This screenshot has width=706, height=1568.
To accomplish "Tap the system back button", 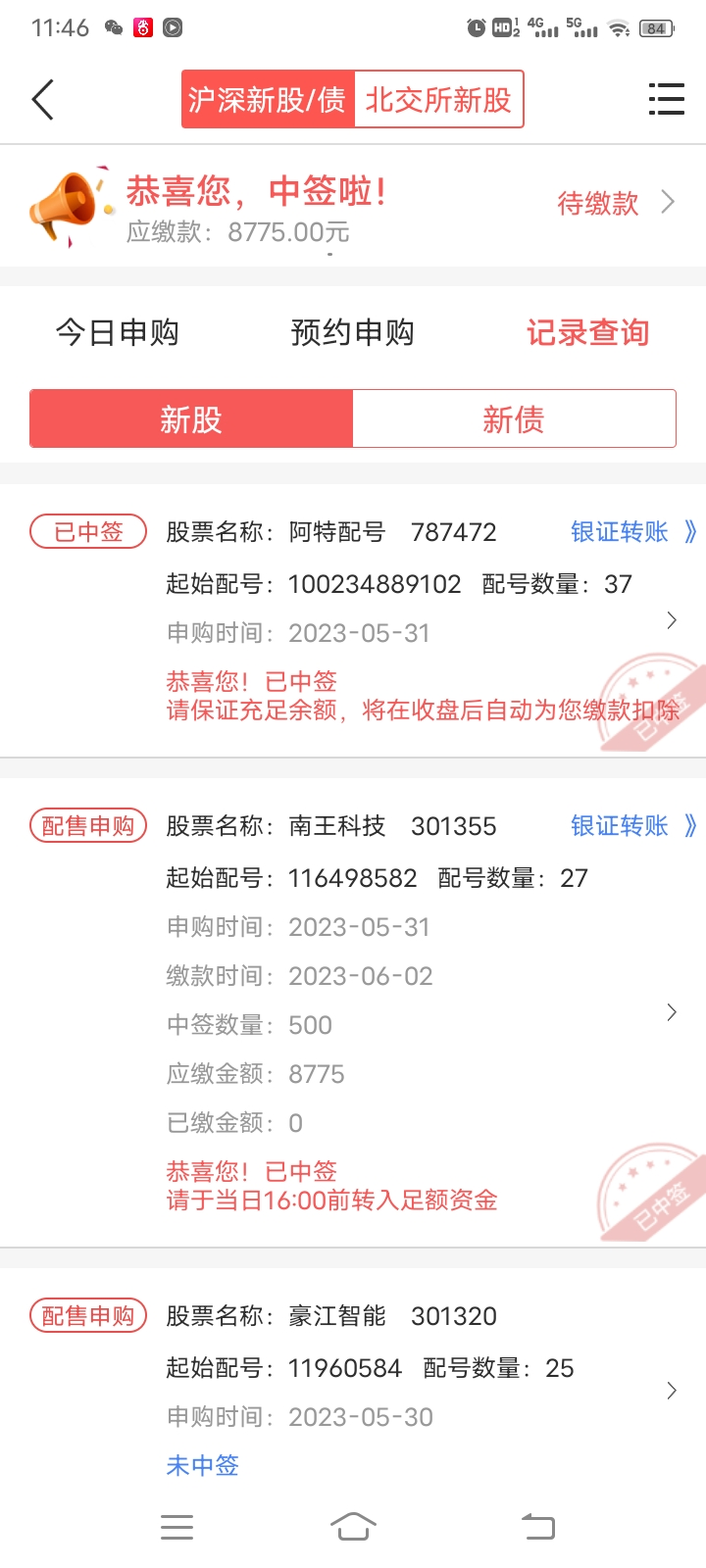I will (537, 1526).
